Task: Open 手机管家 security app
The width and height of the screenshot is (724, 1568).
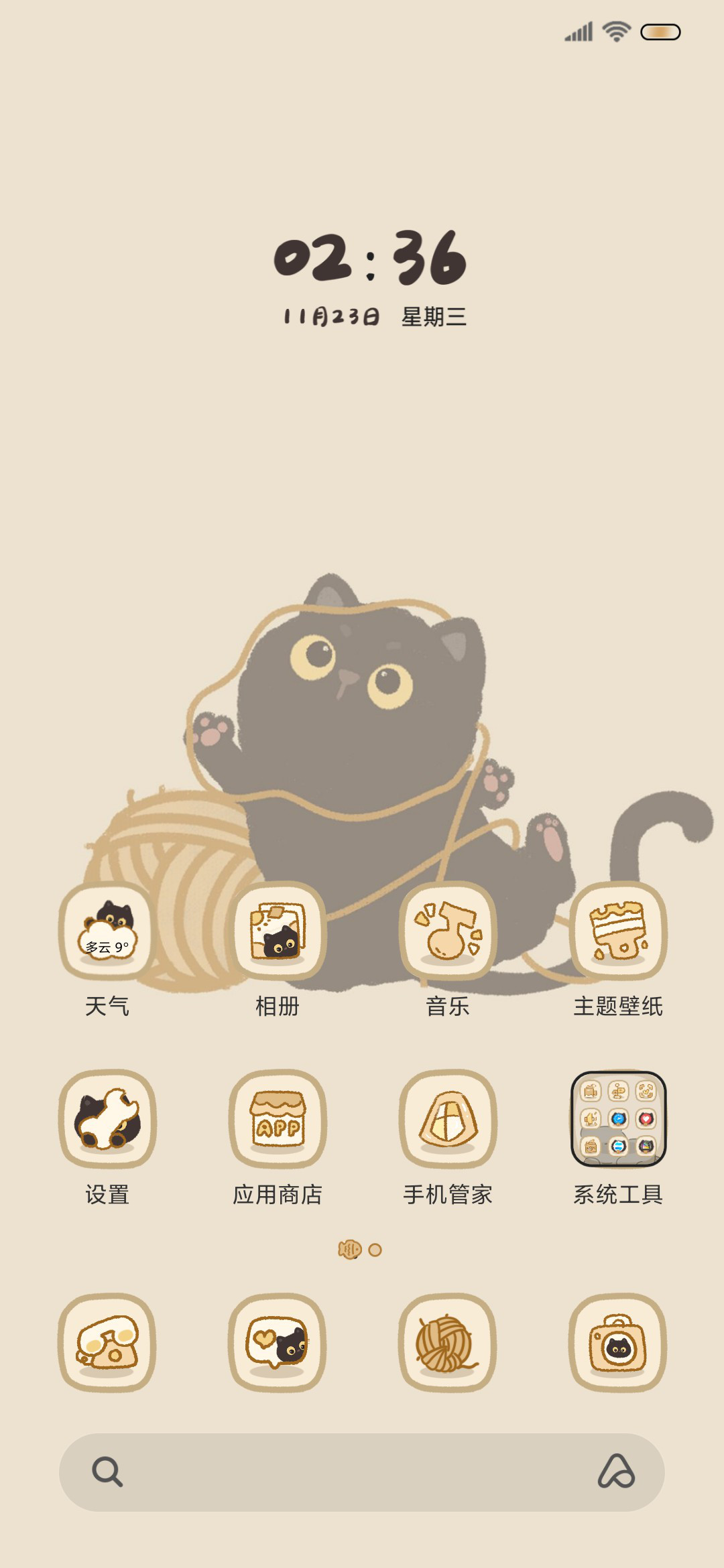Action: [x=448, y=1119]
